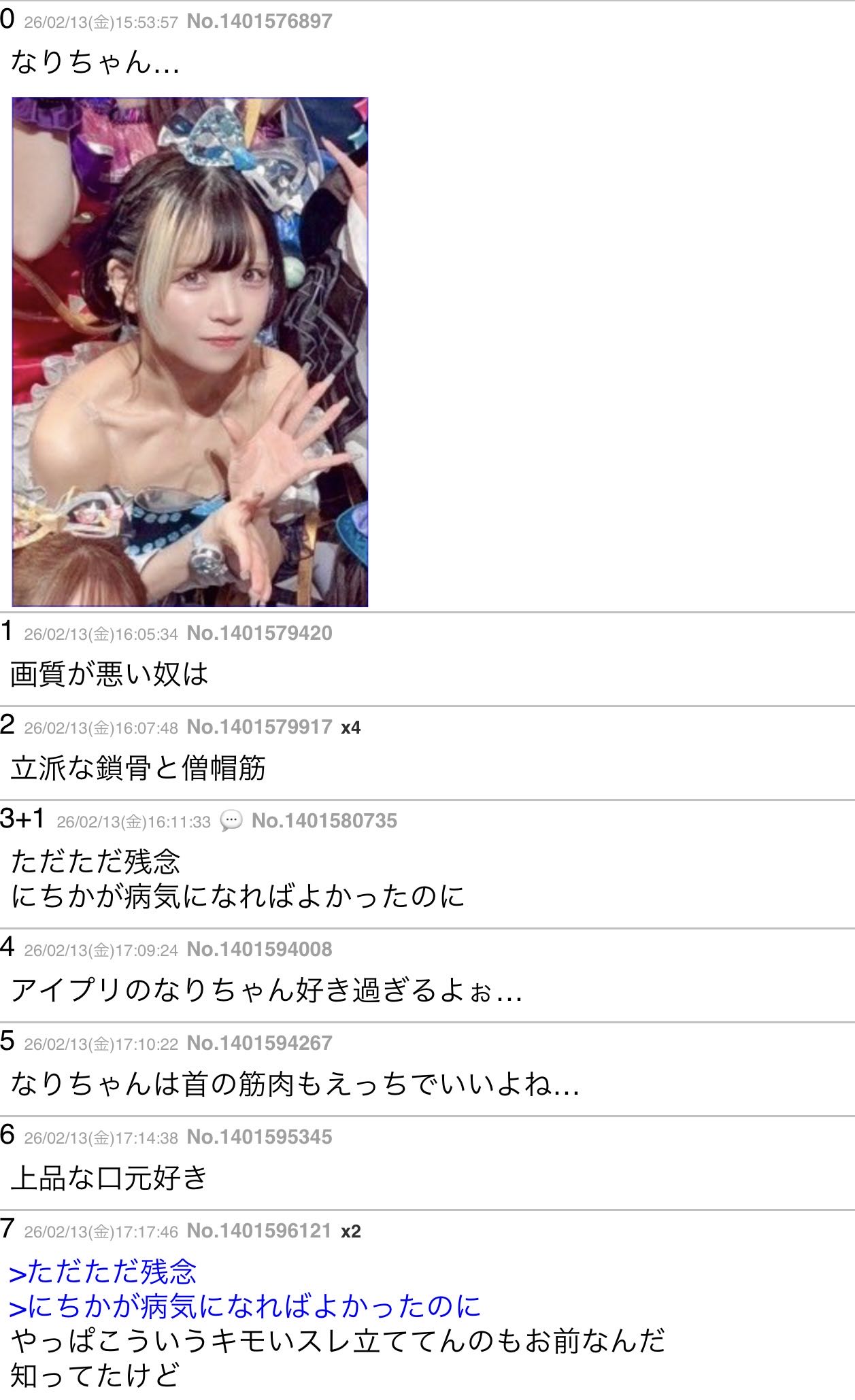
Task: Select post number No.1401594008
Action: 259,949
